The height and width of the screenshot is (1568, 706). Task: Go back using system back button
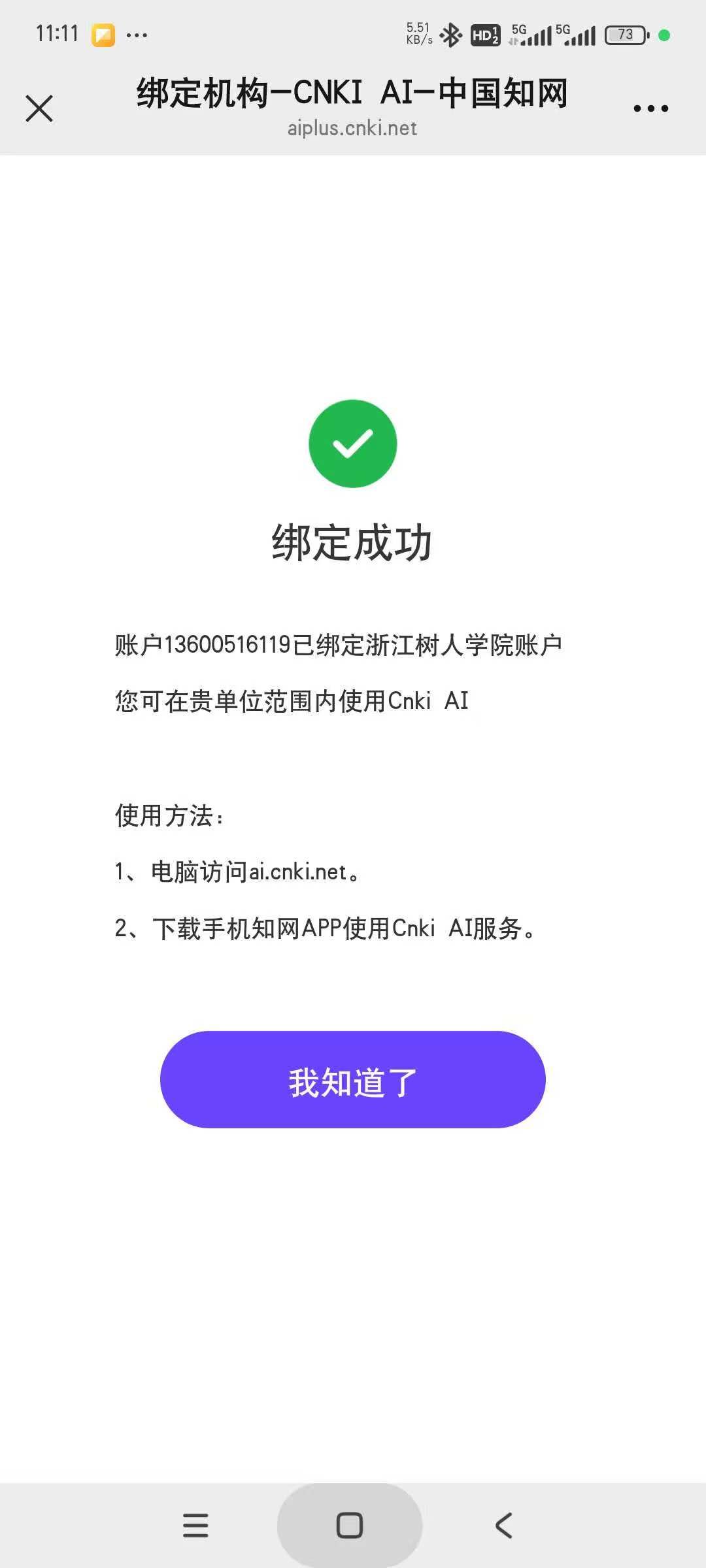pos(503,1526)
